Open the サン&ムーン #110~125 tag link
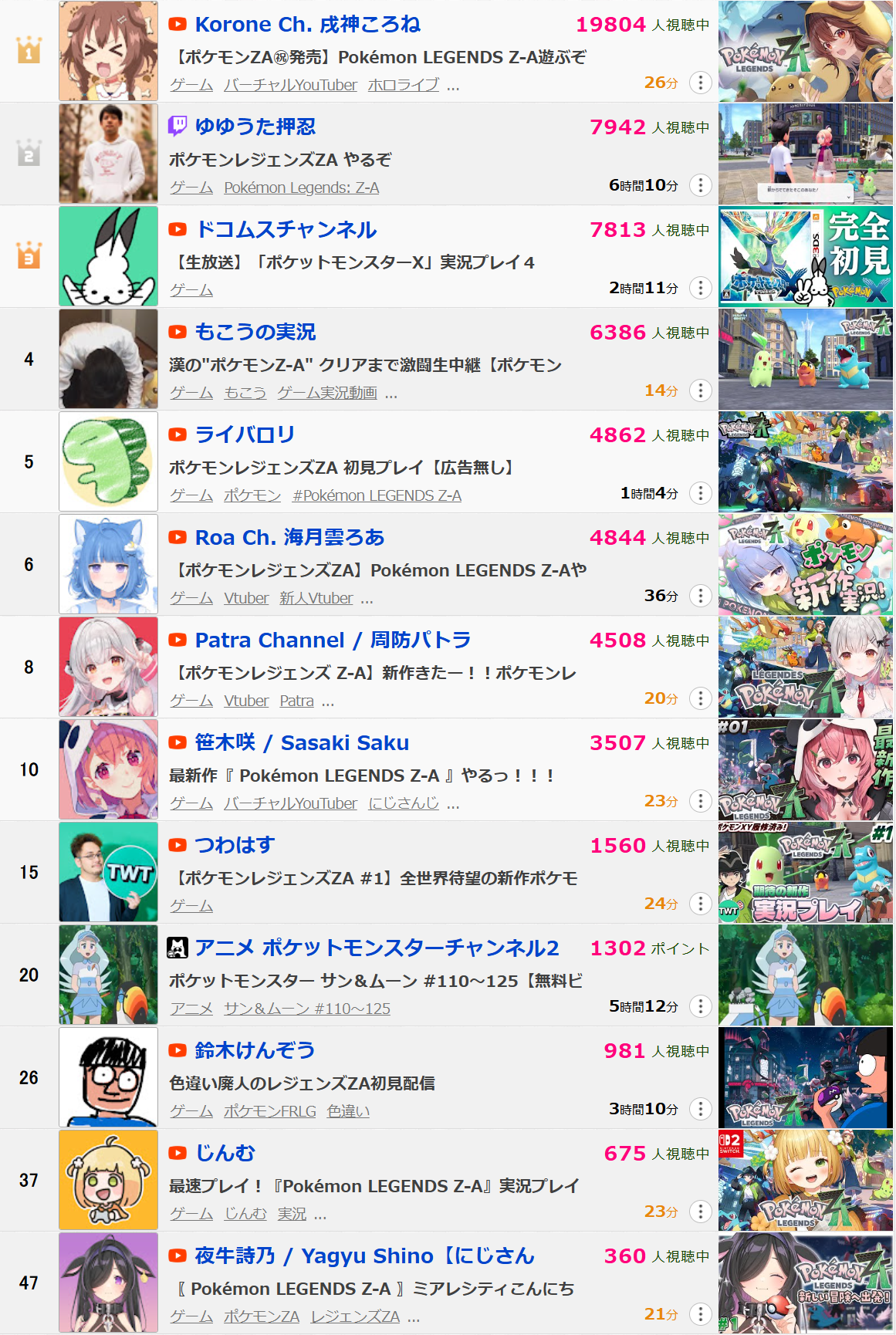Image resolution: width=896 pixels, height=1335 pixels. (306, 1009)
